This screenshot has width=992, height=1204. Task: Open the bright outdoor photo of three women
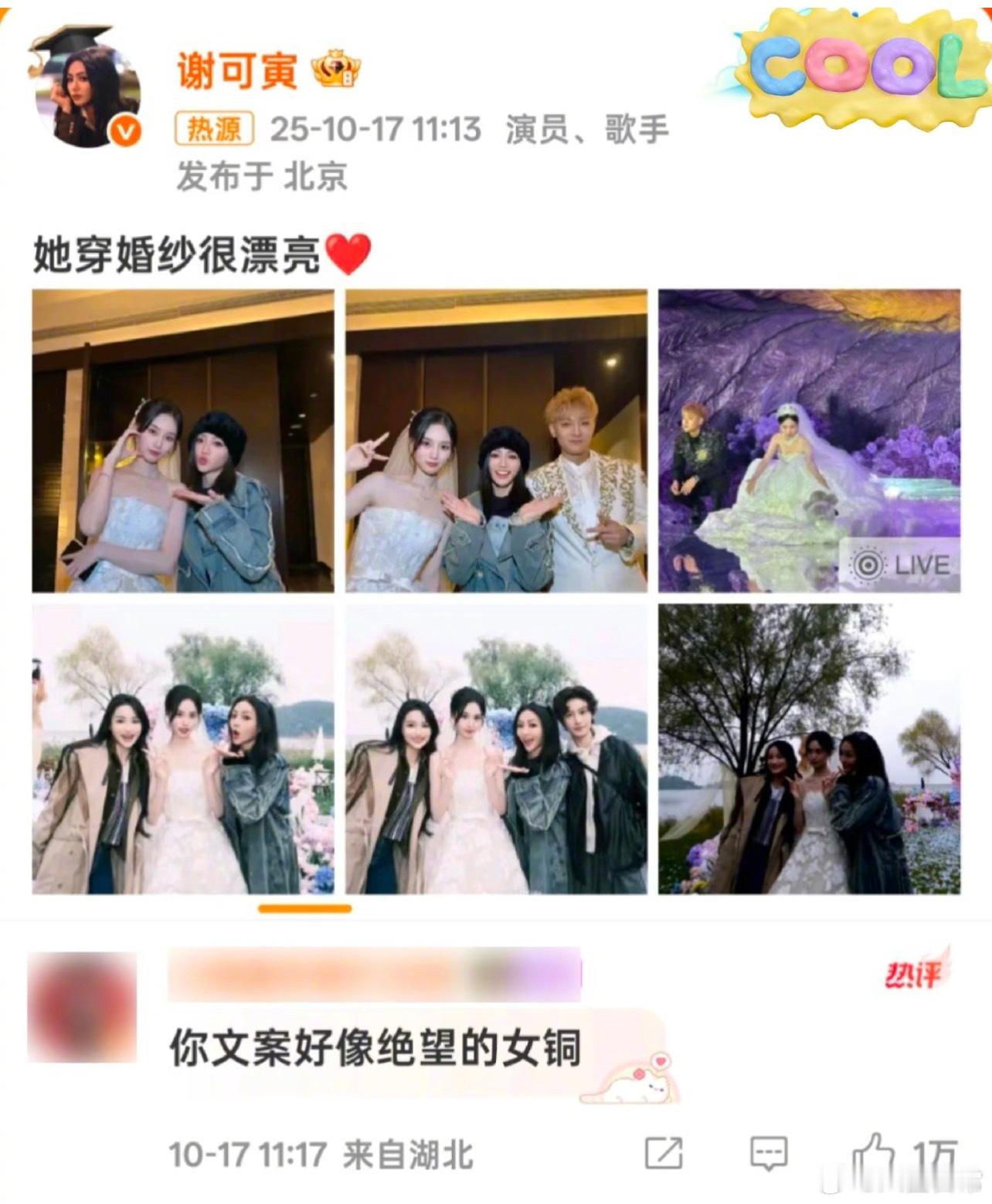point(183,749)
